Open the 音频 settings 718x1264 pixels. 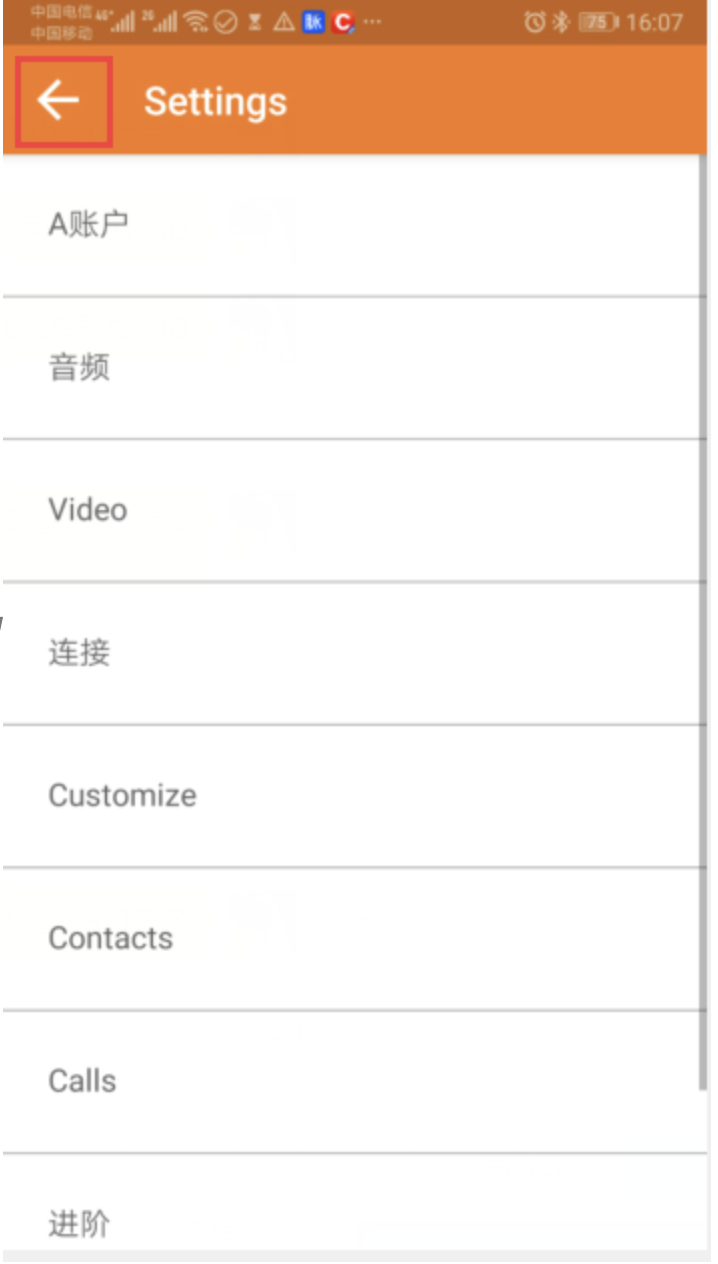(x=352, y=368)
